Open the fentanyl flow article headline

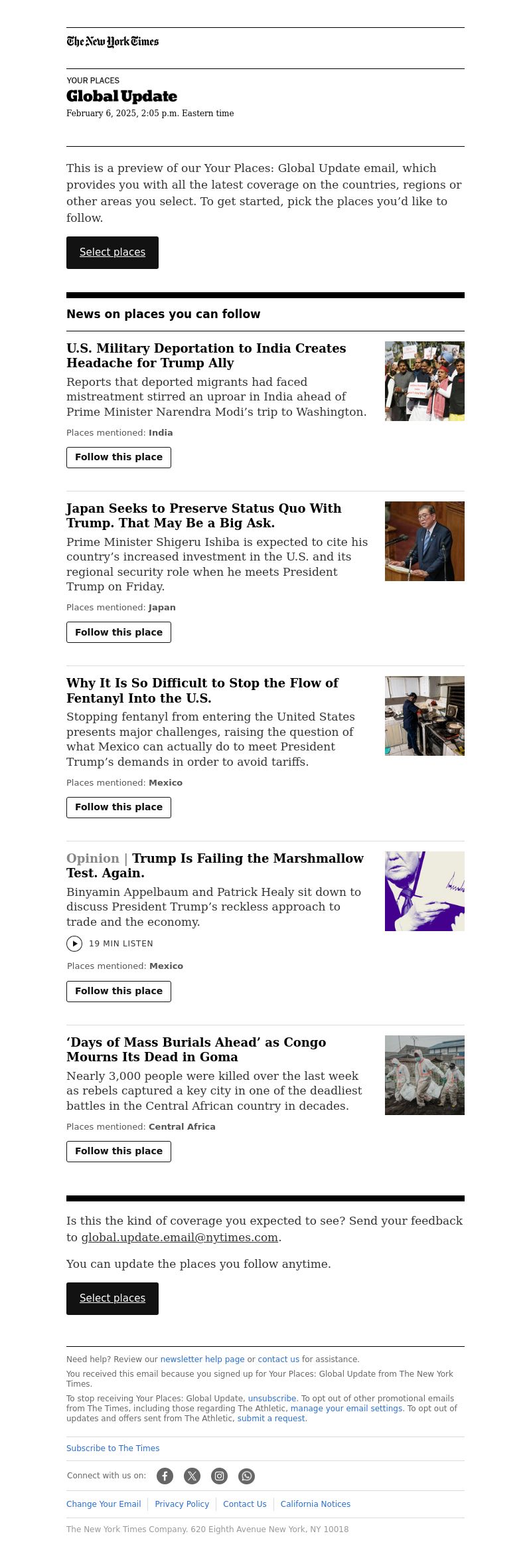[202, 691]
